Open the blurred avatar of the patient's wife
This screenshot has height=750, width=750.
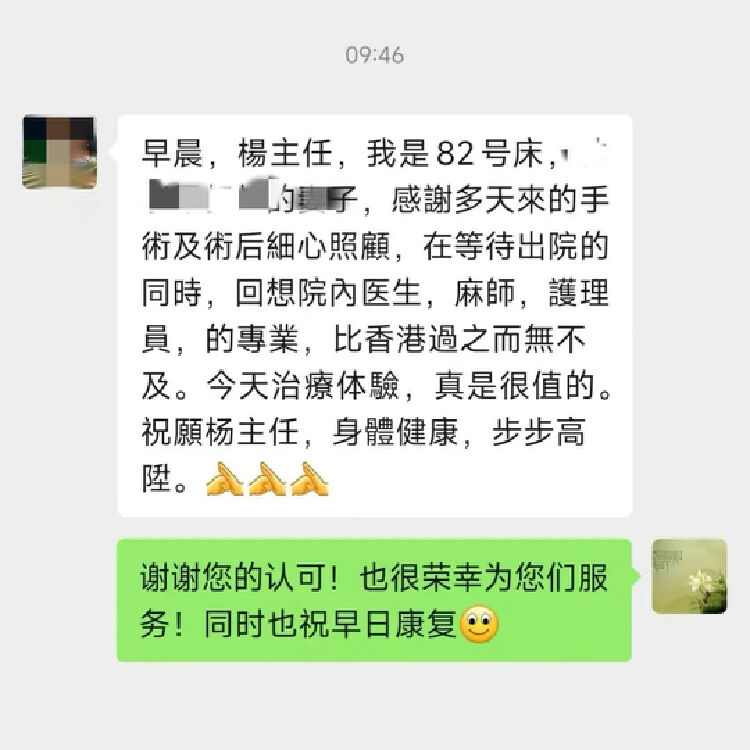tap(59, 152)
